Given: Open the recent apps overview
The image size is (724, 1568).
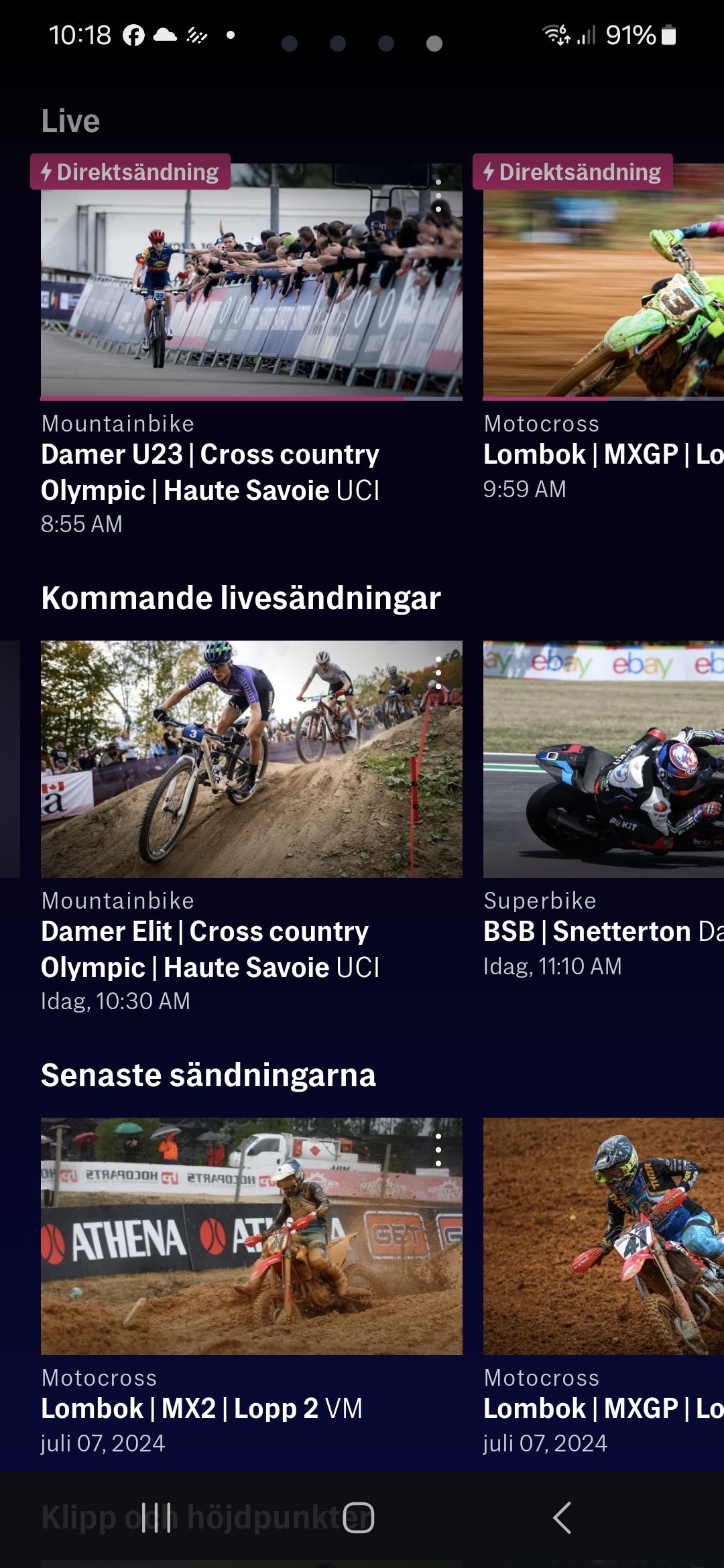Looking at the screenshot, I should coord(156,1518).
